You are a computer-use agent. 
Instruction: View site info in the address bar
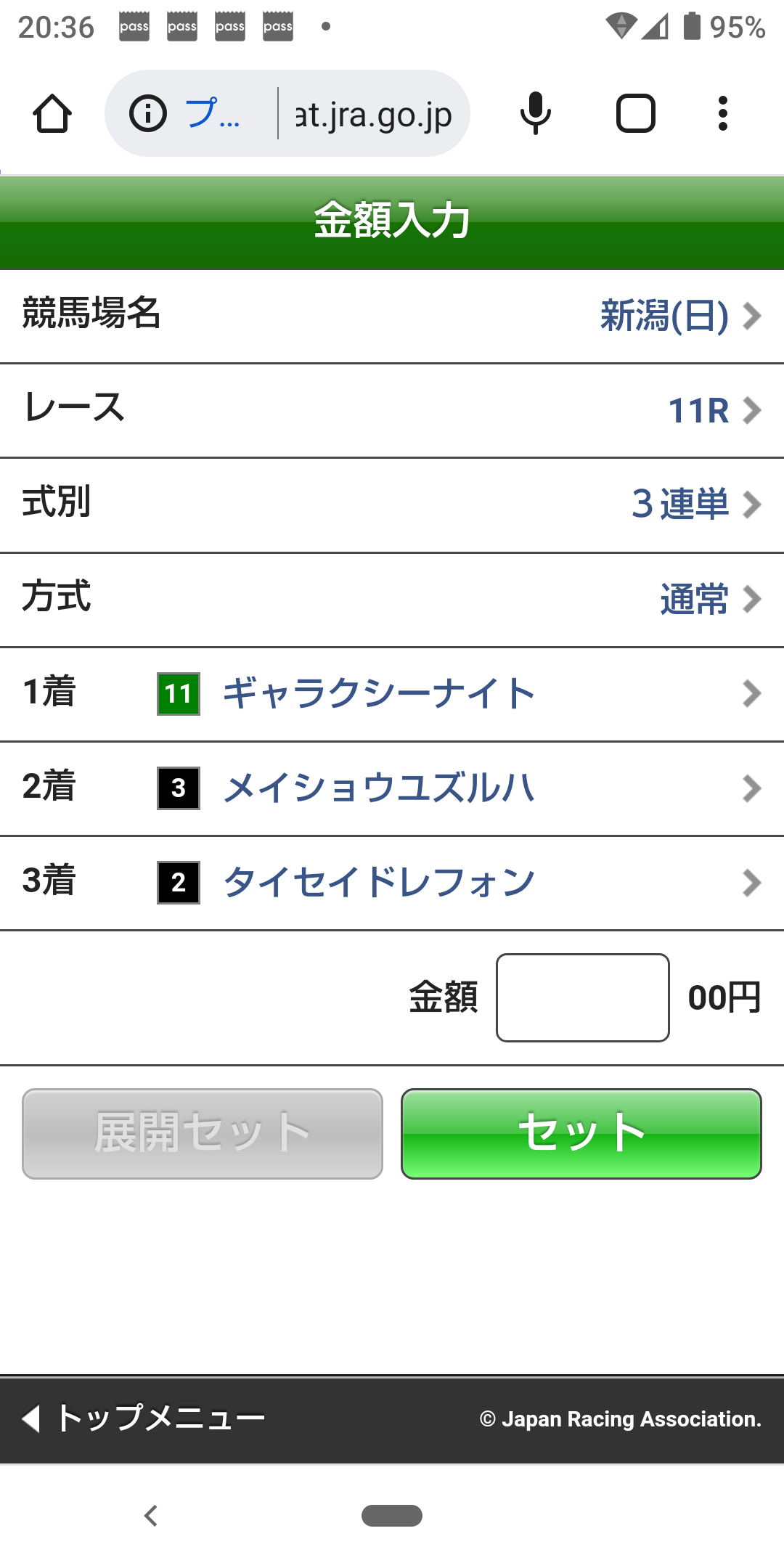pyautogui.click(x=148, y=114)
